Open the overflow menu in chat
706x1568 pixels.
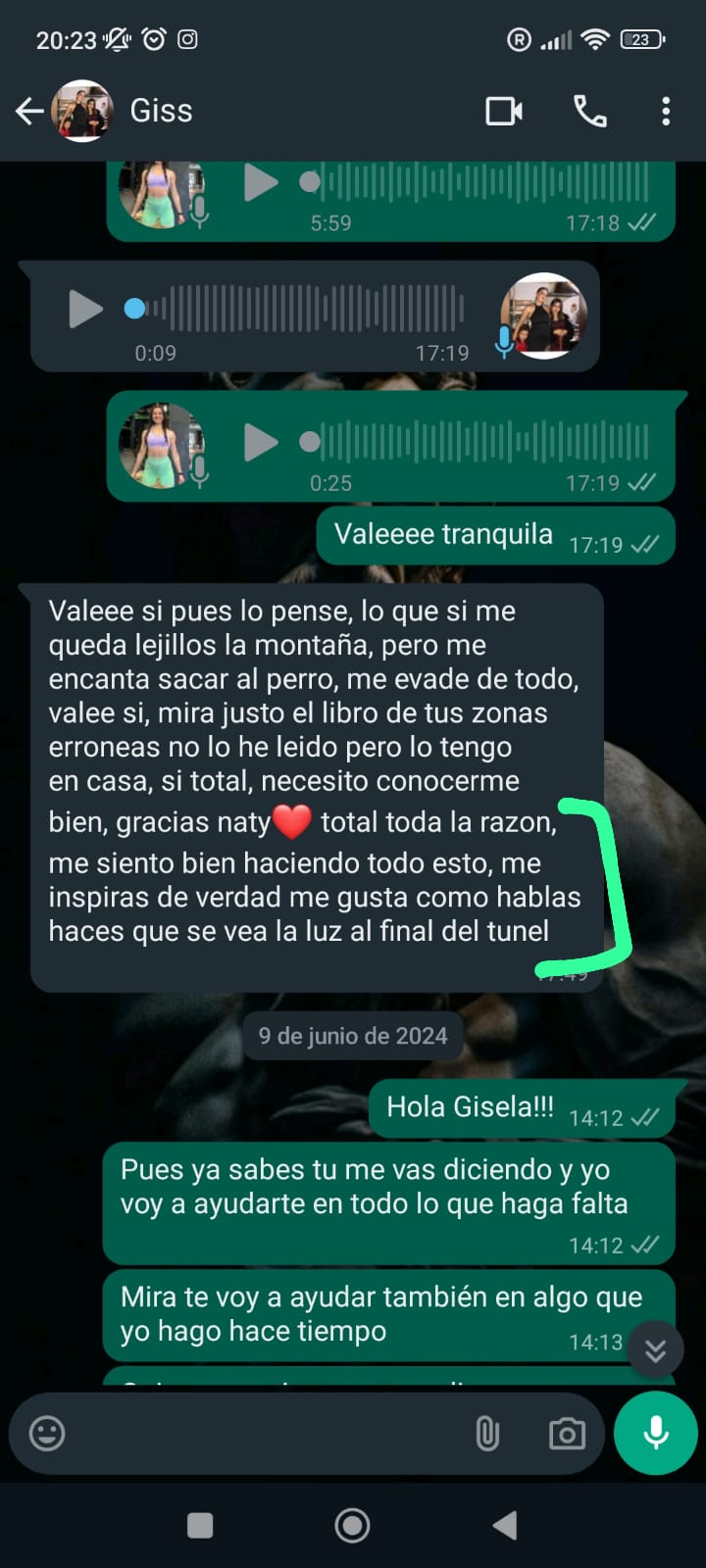pos(666,111)
